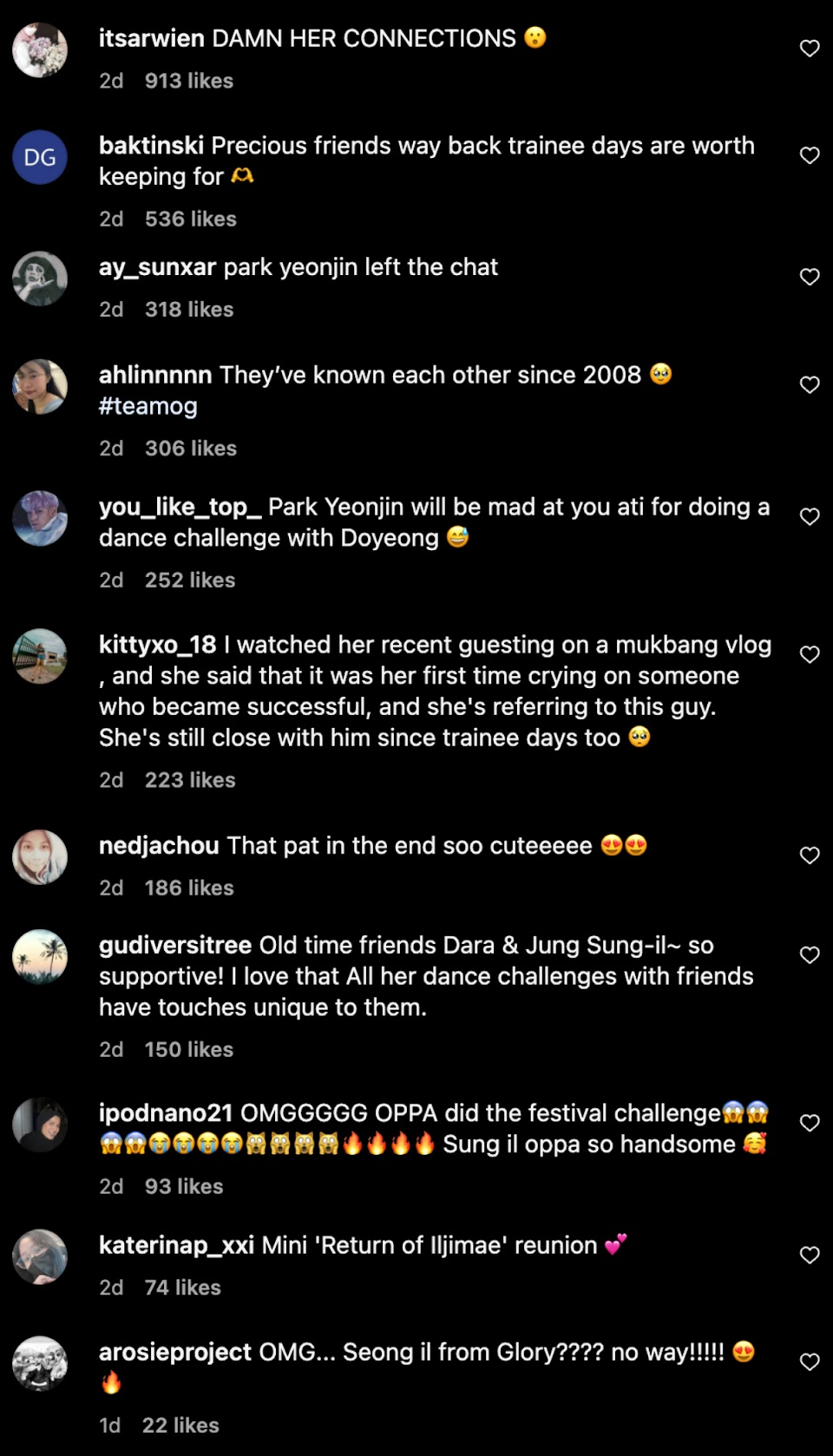Like nedjachou's comment
This screenshot has width=833, height=1456.
point(809,856)
